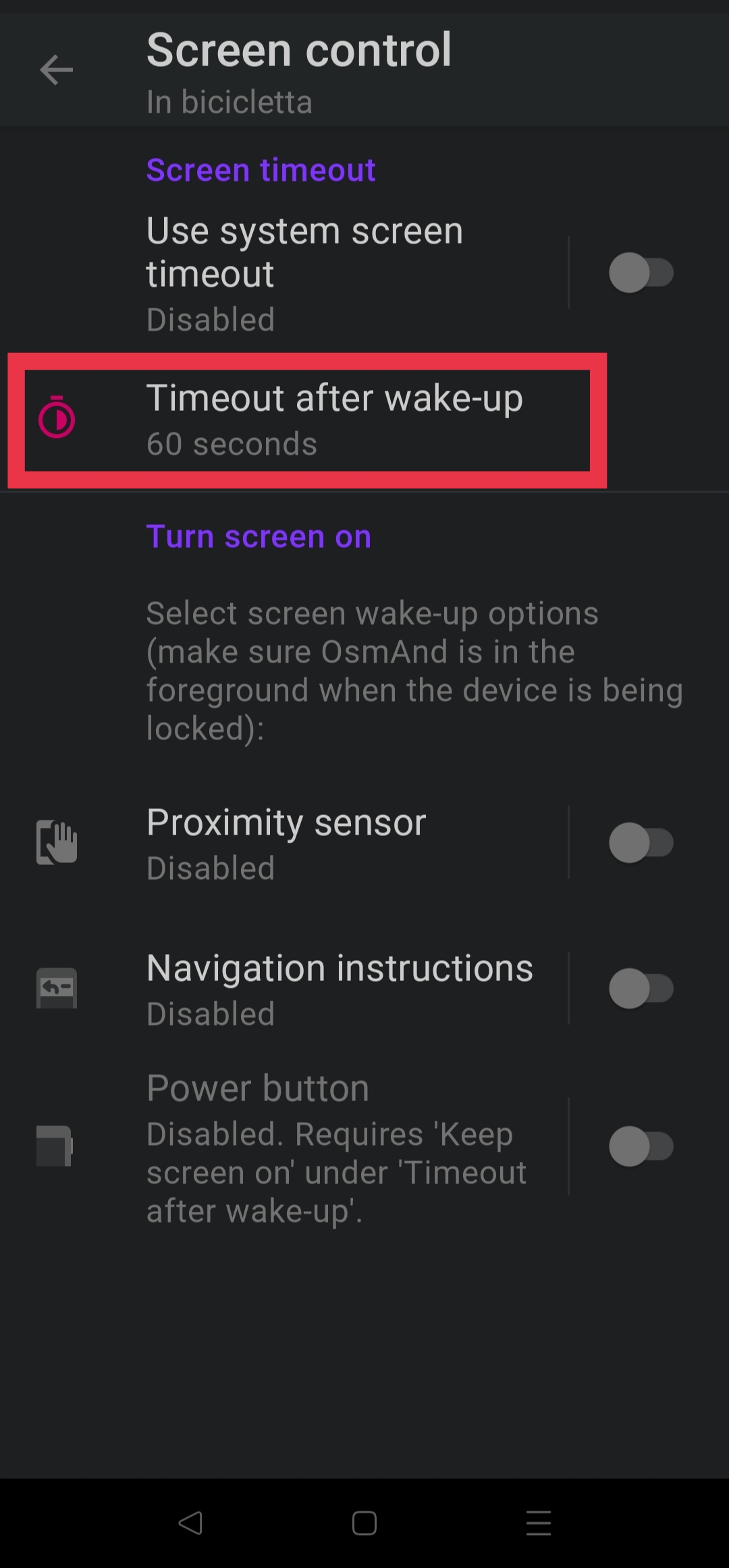The image size is (729, 1568).
Task: Enable the Proximity sensor switch
Action: pos(640,842)
